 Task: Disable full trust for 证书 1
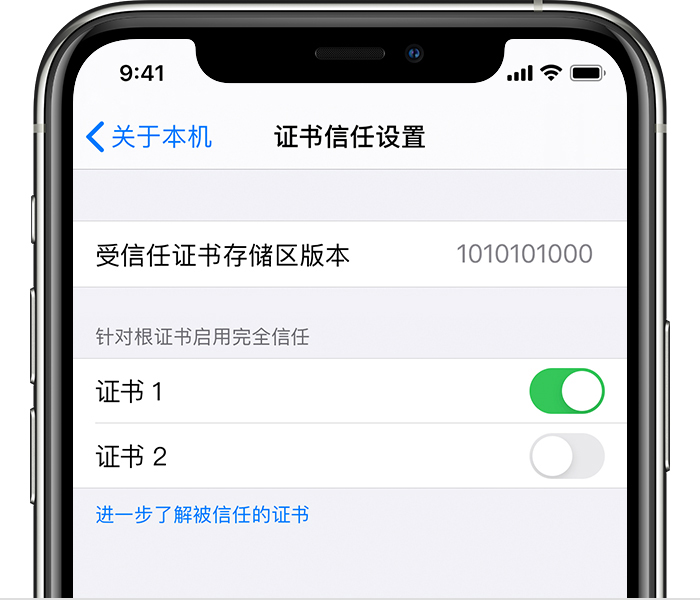566,391
